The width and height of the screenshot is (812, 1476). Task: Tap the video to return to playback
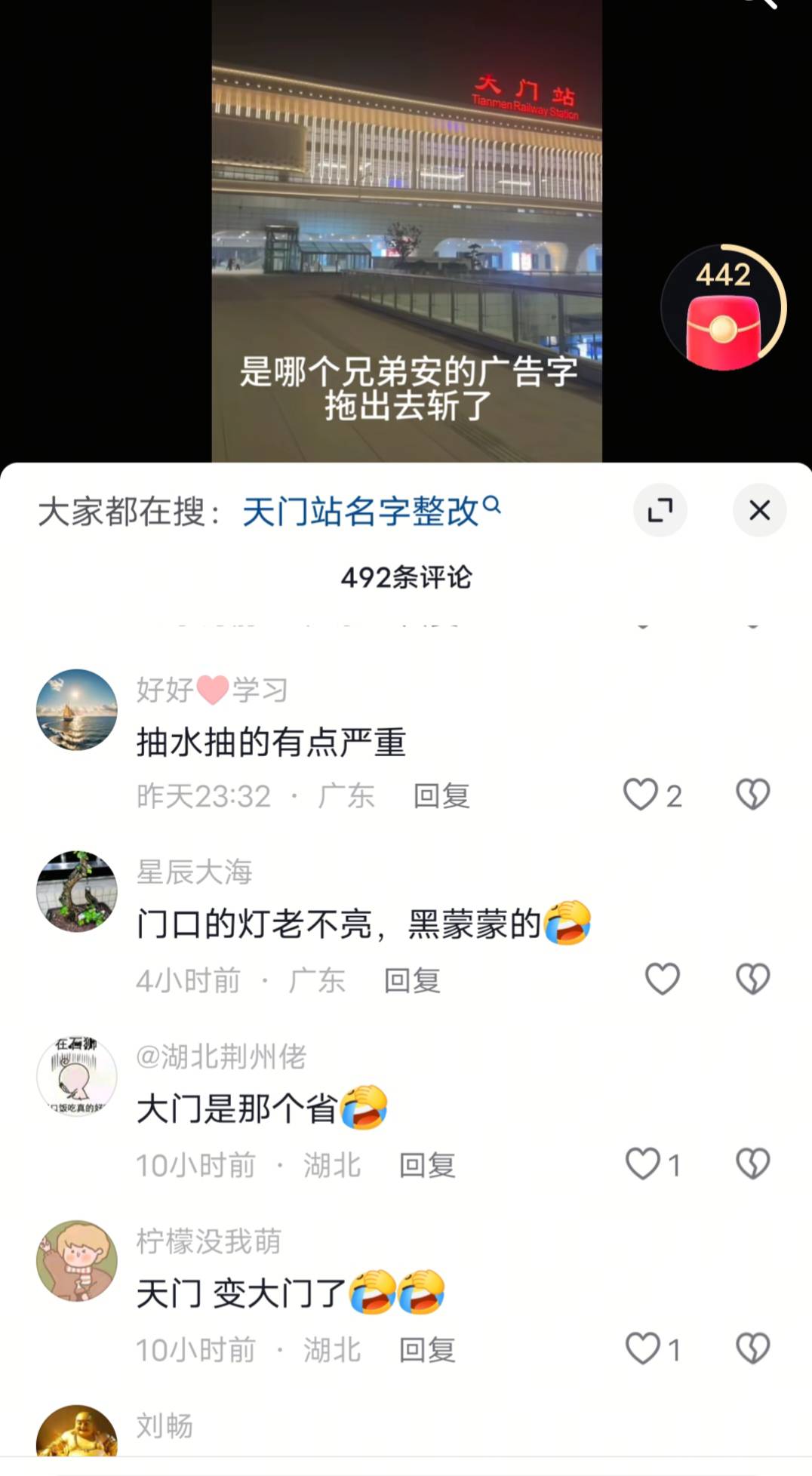(406, 226)
